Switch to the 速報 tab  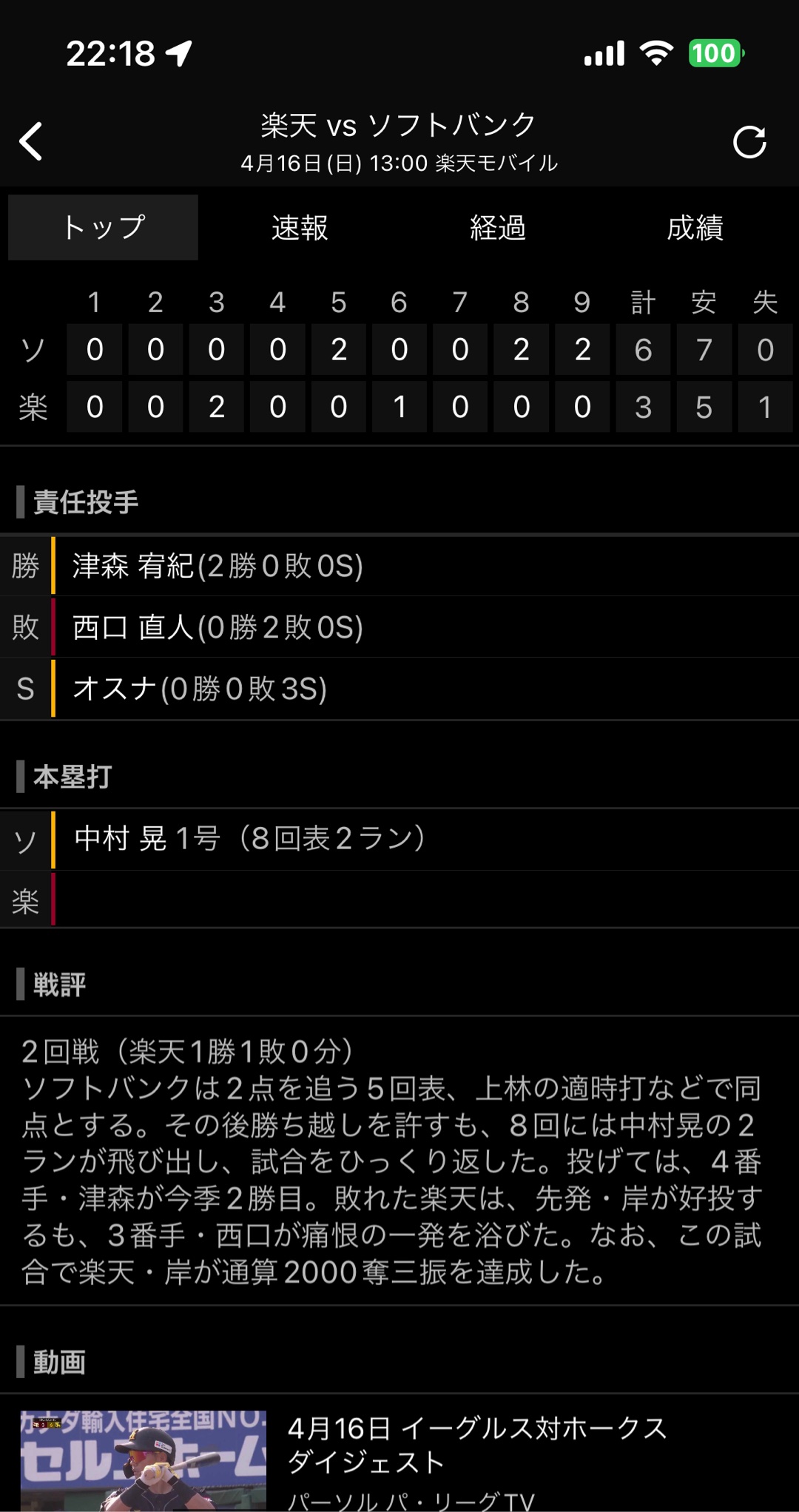click(x=300, y=227)
